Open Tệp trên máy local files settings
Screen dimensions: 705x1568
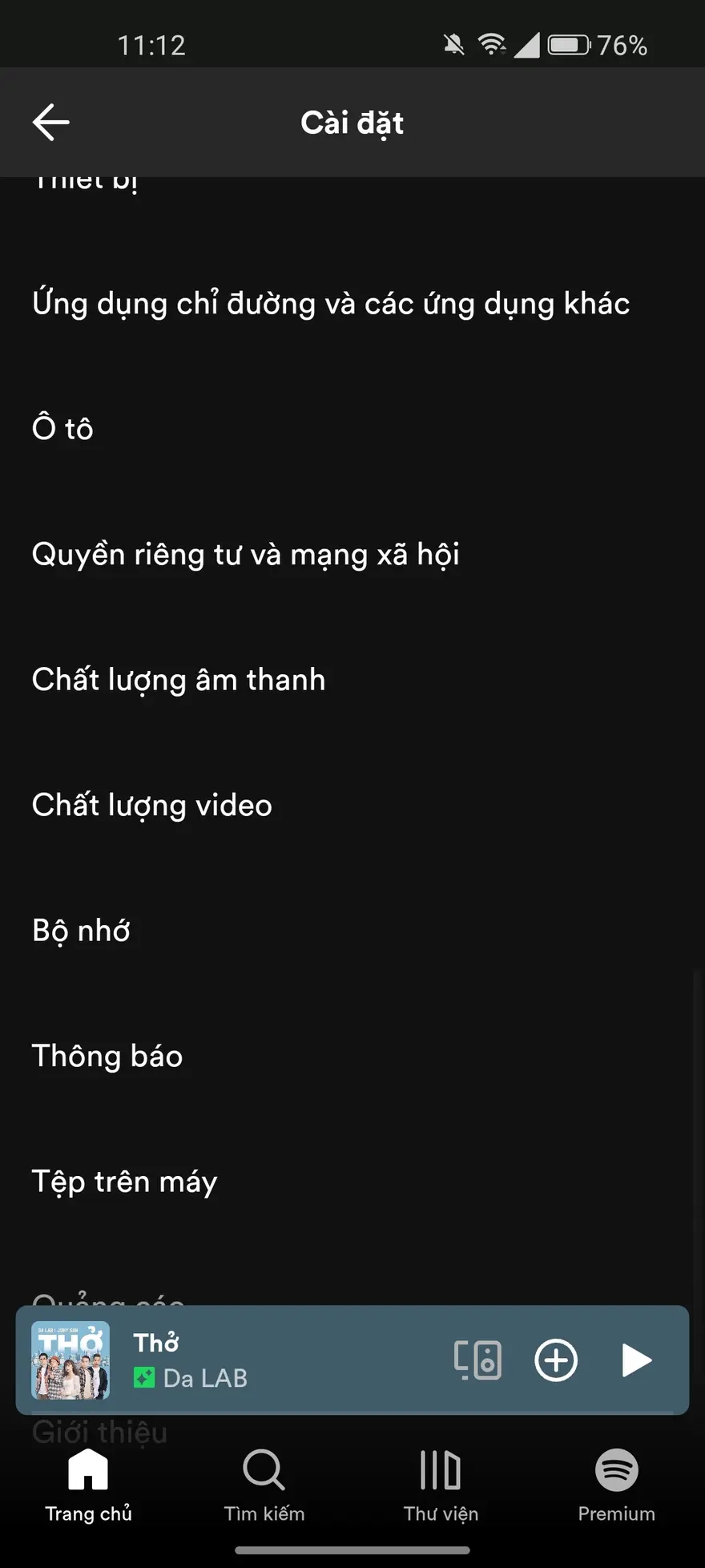[x=123, y=1181]
